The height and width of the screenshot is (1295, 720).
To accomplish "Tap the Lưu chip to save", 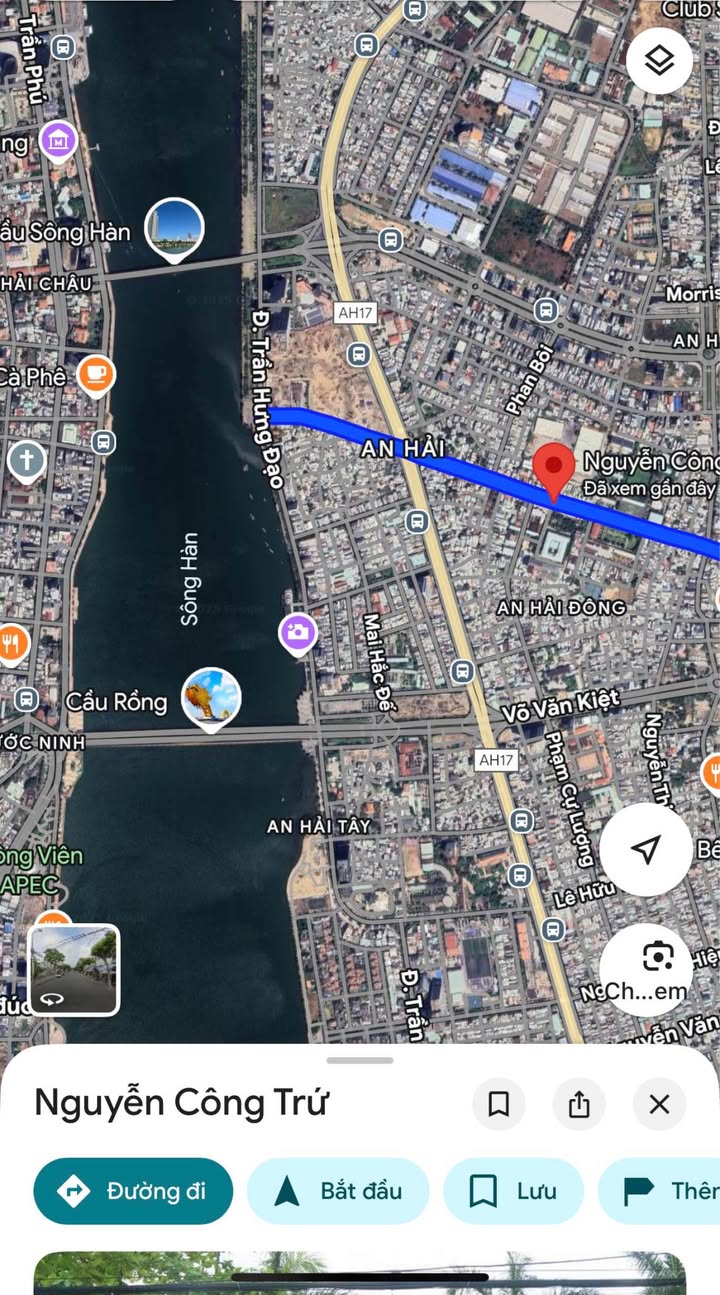I will (513, 1191).
